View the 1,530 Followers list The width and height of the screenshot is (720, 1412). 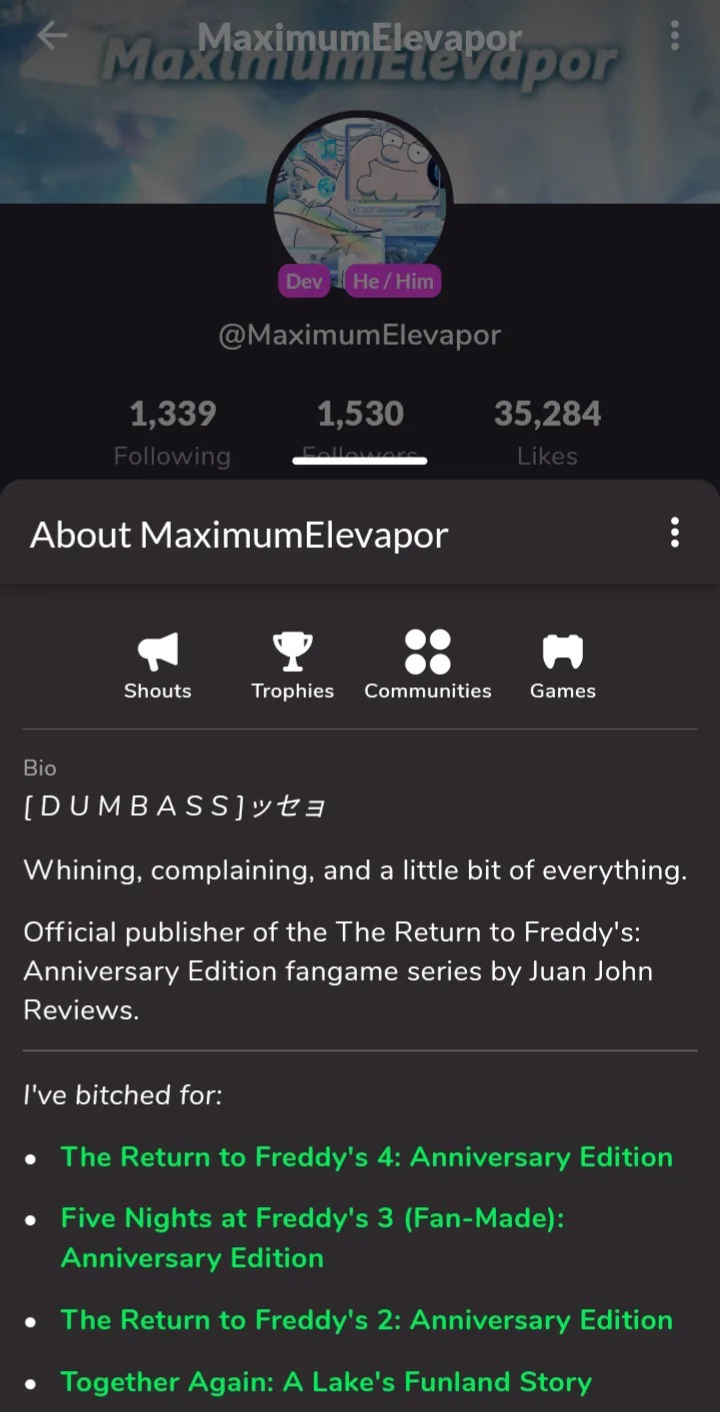(x=360, y=430)
